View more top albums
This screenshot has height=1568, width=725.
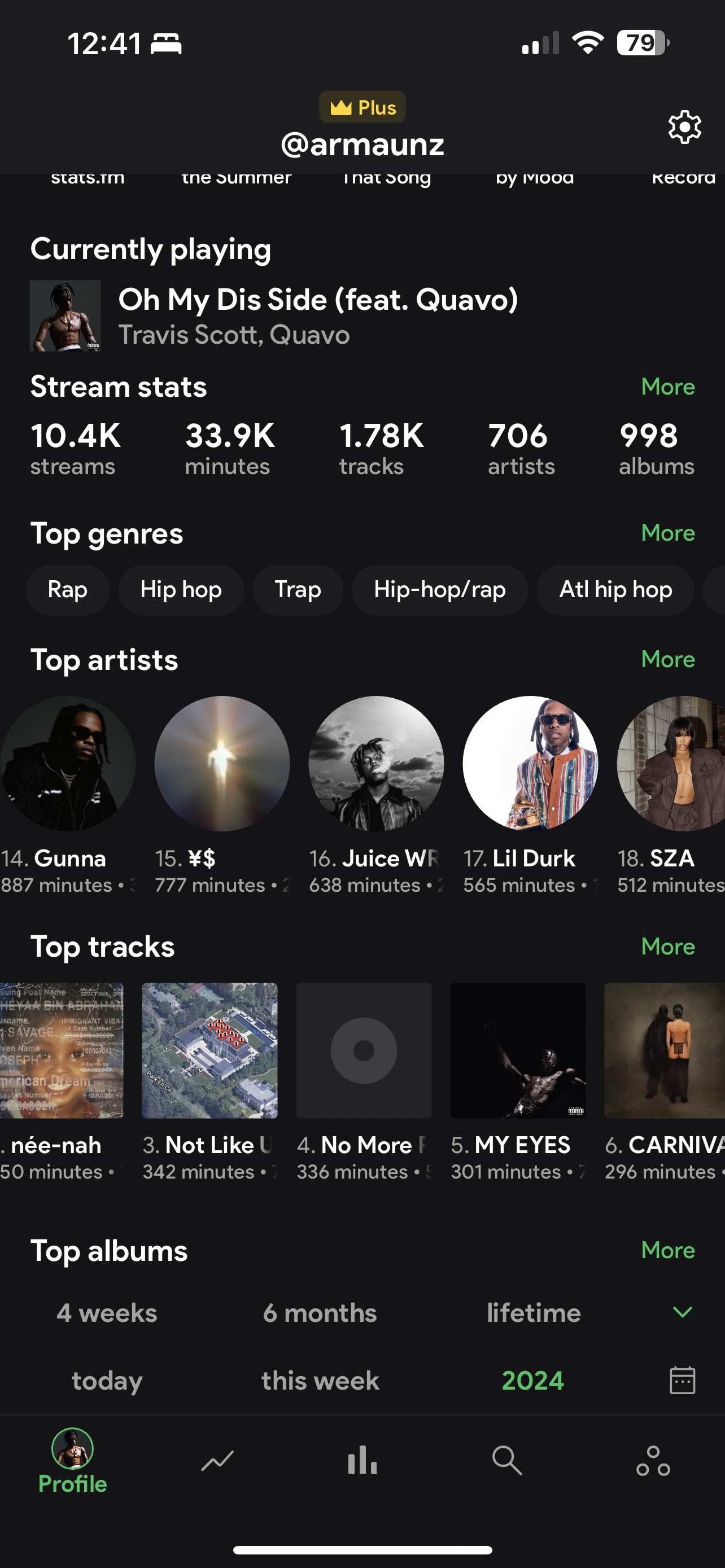[668, 1250]
